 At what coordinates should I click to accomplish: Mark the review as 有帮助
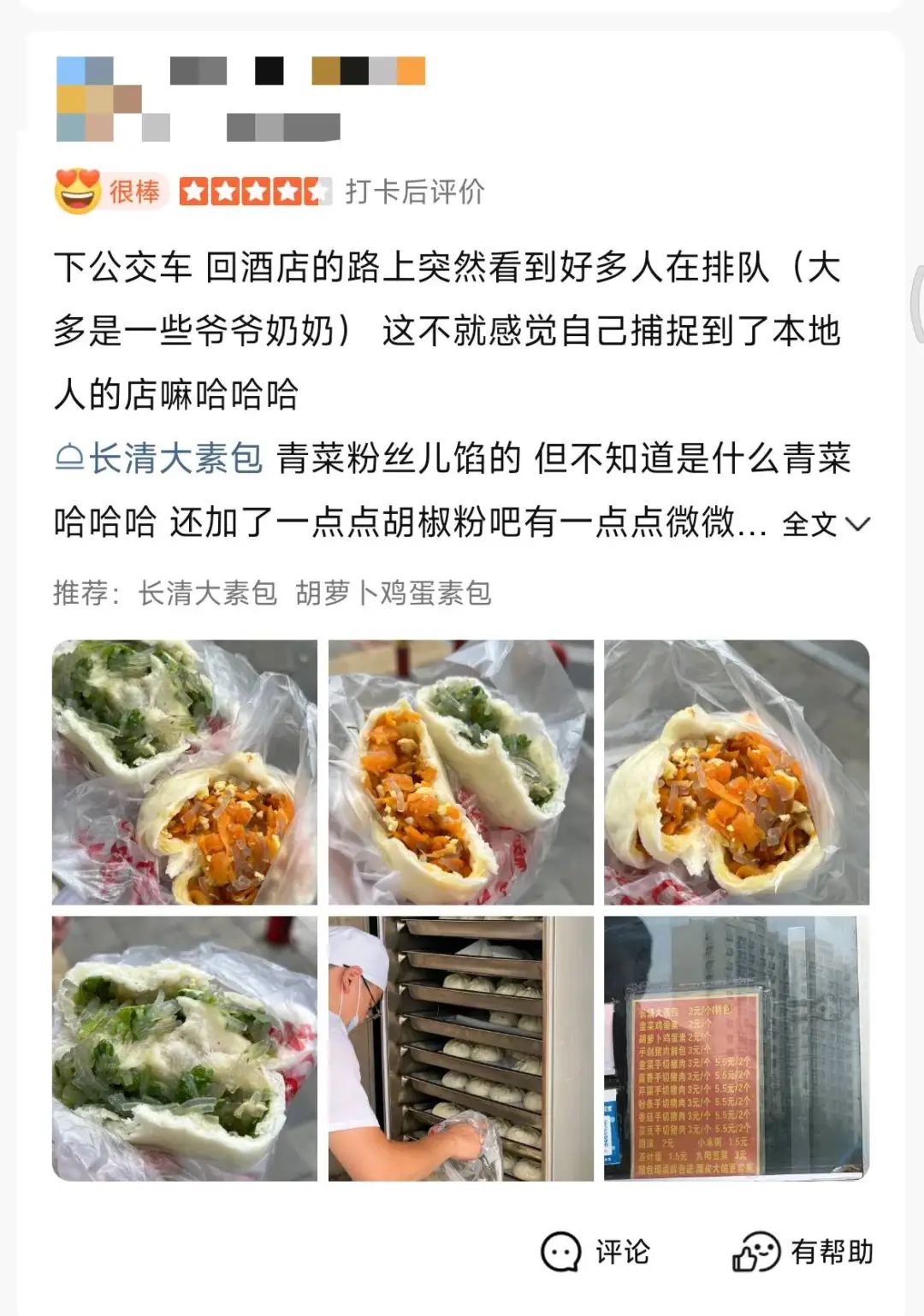pos(803,1252)
